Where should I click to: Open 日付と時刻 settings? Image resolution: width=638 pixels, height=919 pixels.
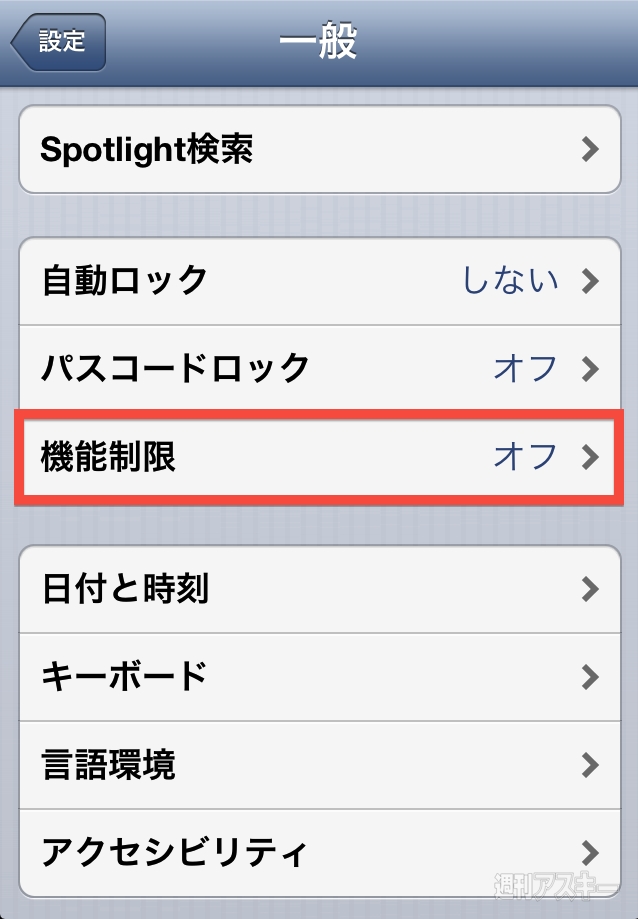319,589
